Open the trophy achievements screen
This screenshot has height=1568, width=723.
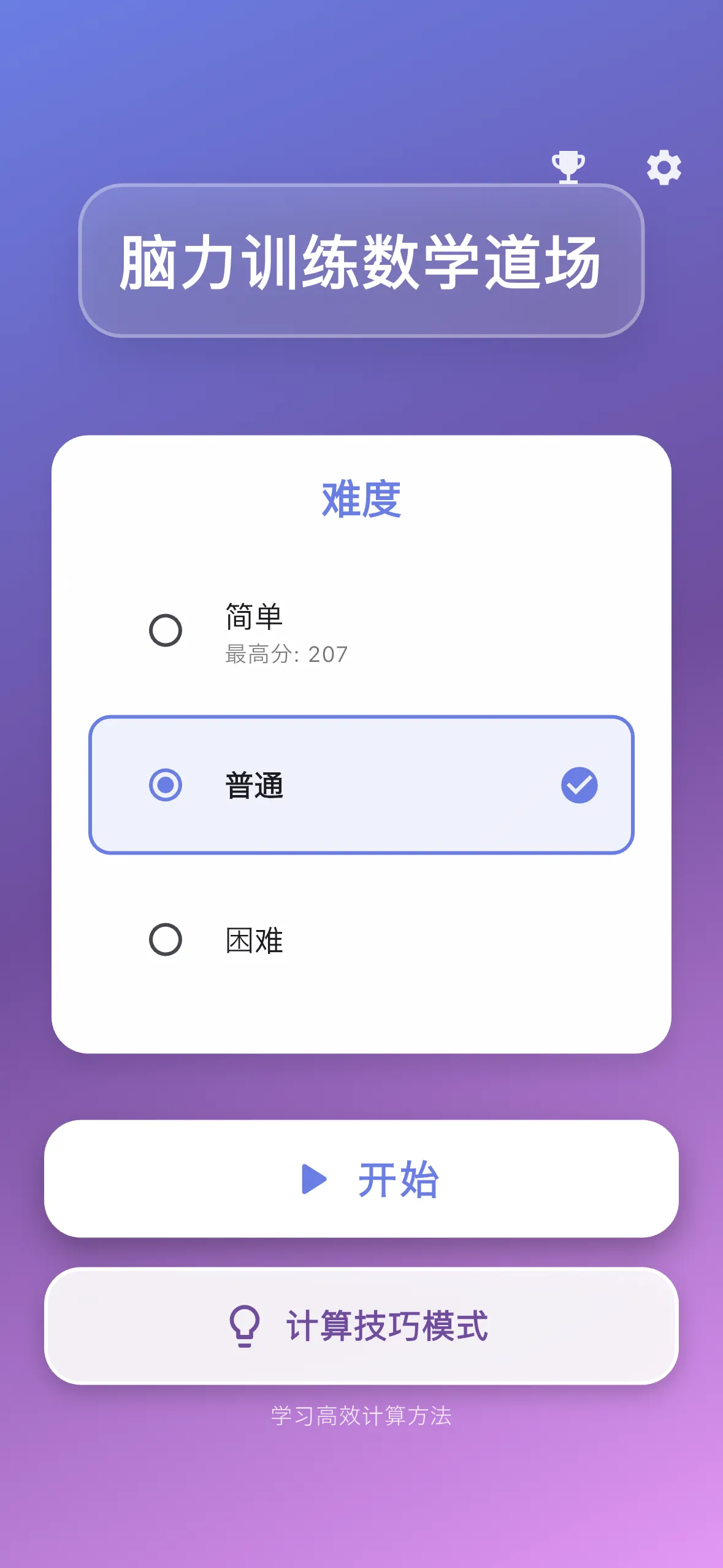[x=567, y=167]
